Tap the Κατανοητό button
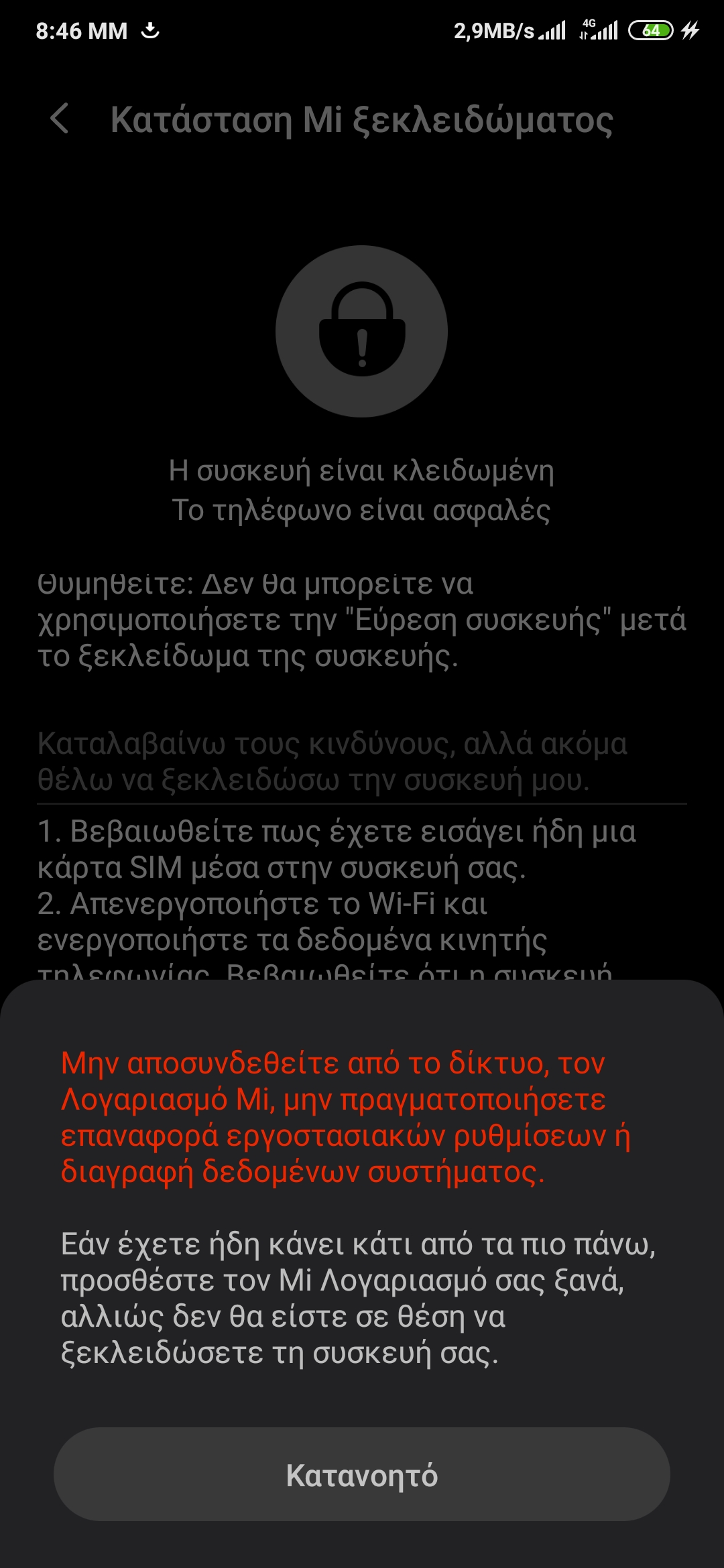 (362, 1475)
